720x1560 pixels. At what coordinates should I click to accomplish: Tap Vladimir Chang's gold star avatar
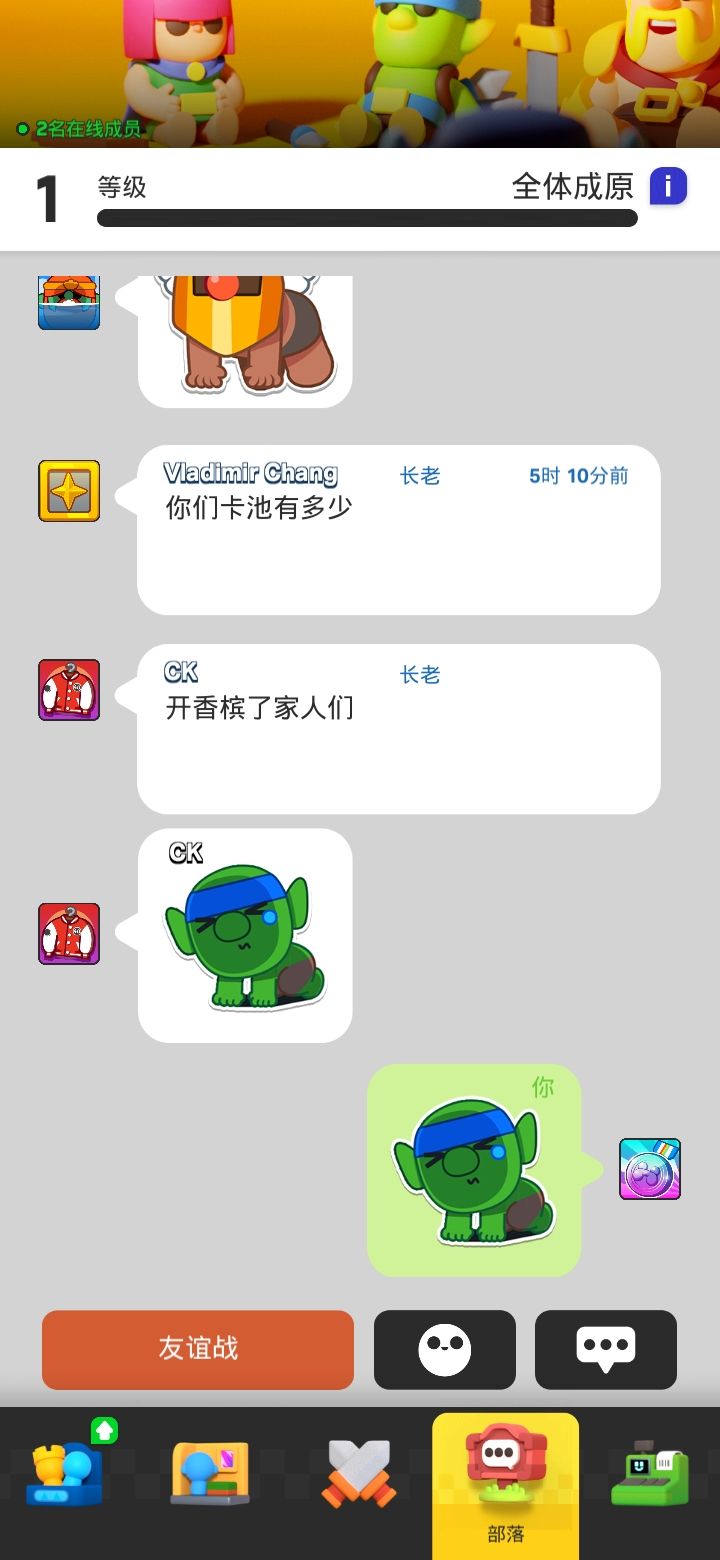(x=69, y=490)
